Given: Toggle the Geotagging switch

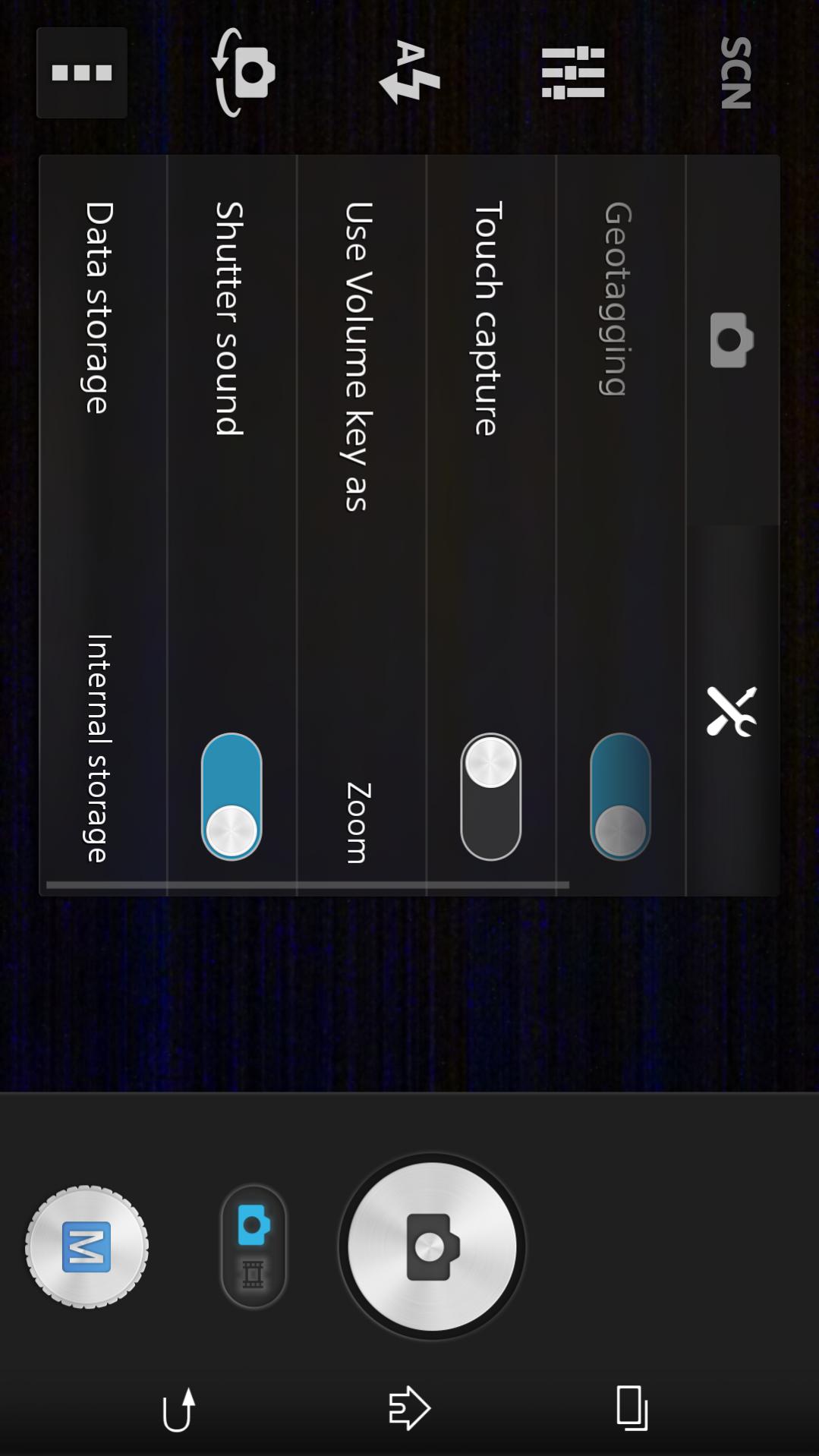Looking at the screenshot, I should [x=621, y=796].
